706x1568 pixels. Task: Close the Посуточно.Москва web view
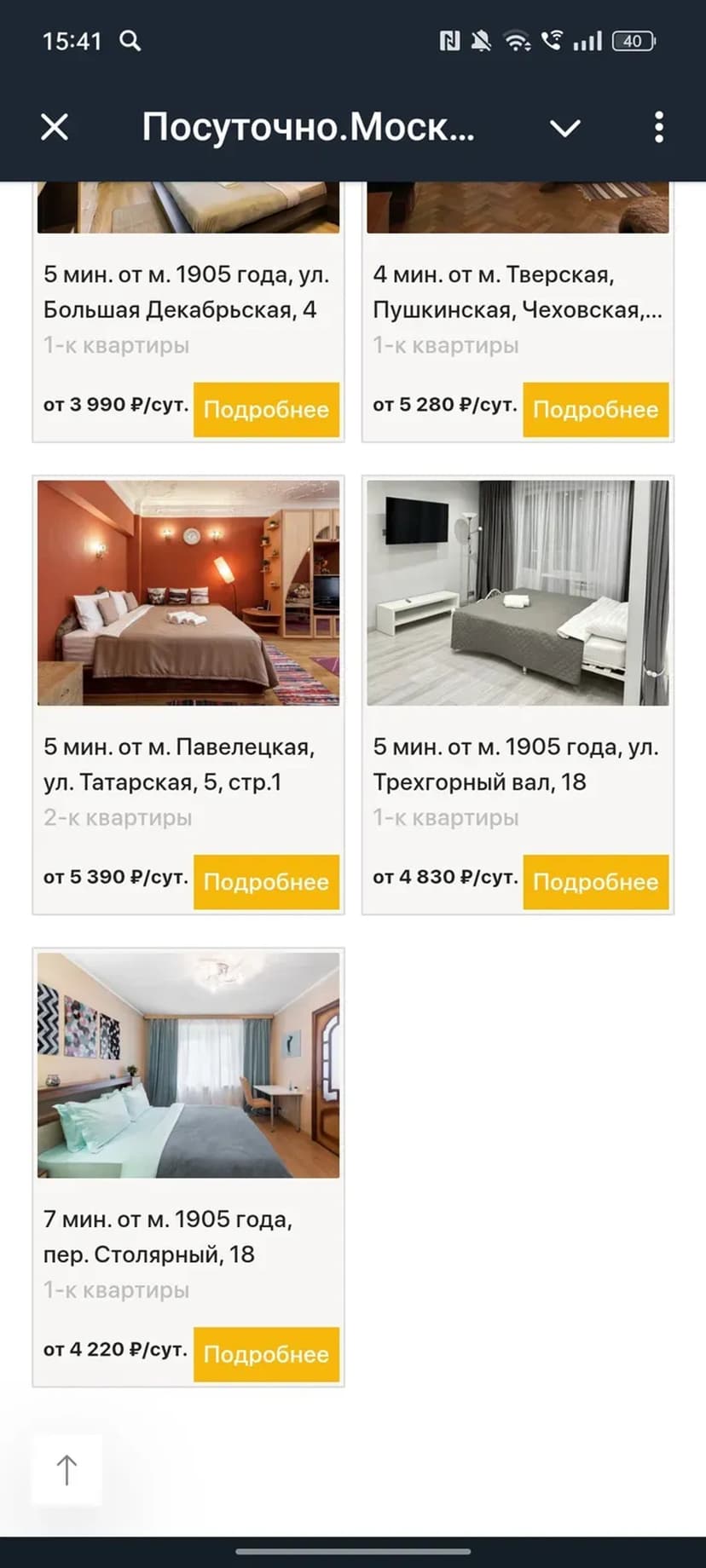click(55, 128)
